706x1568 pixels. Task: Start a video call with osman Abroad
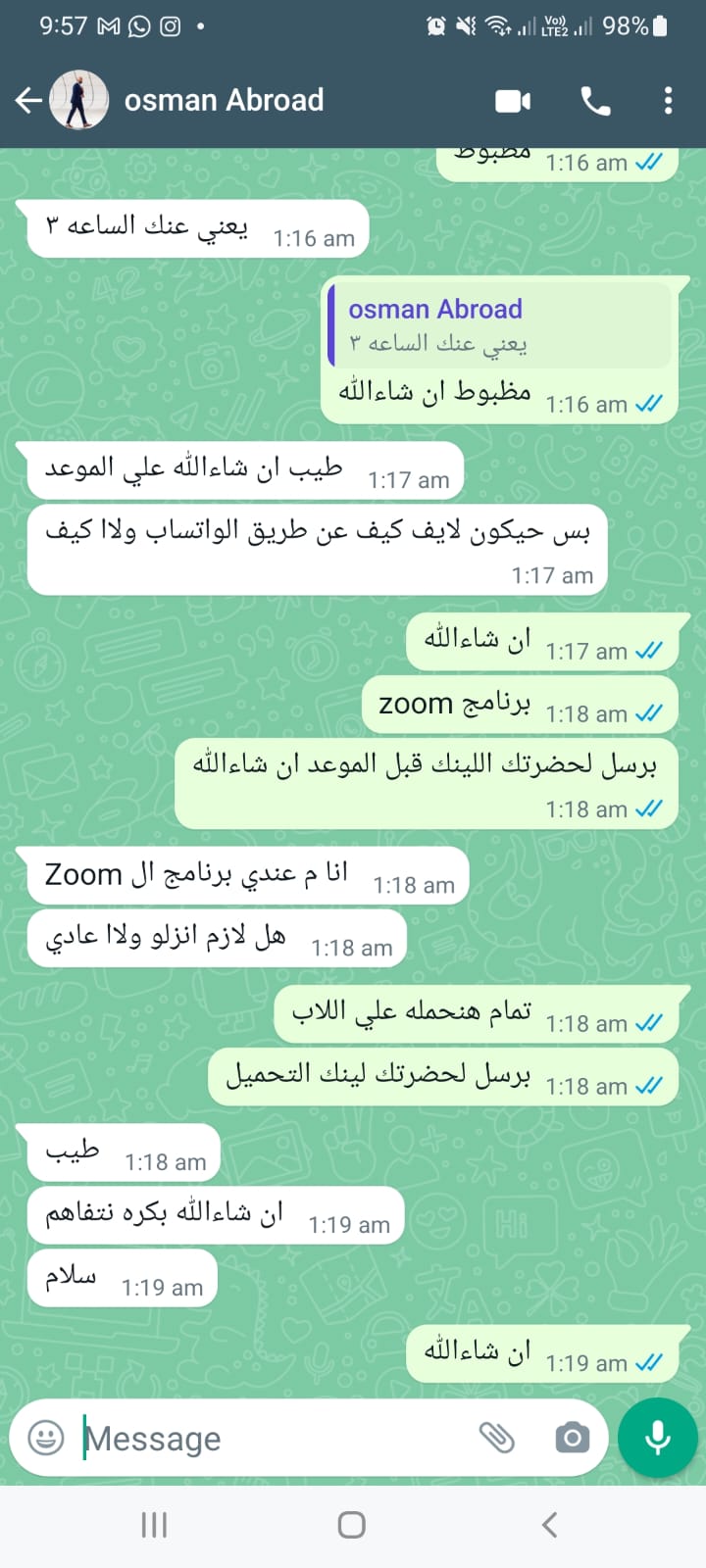tap(513, 101)
